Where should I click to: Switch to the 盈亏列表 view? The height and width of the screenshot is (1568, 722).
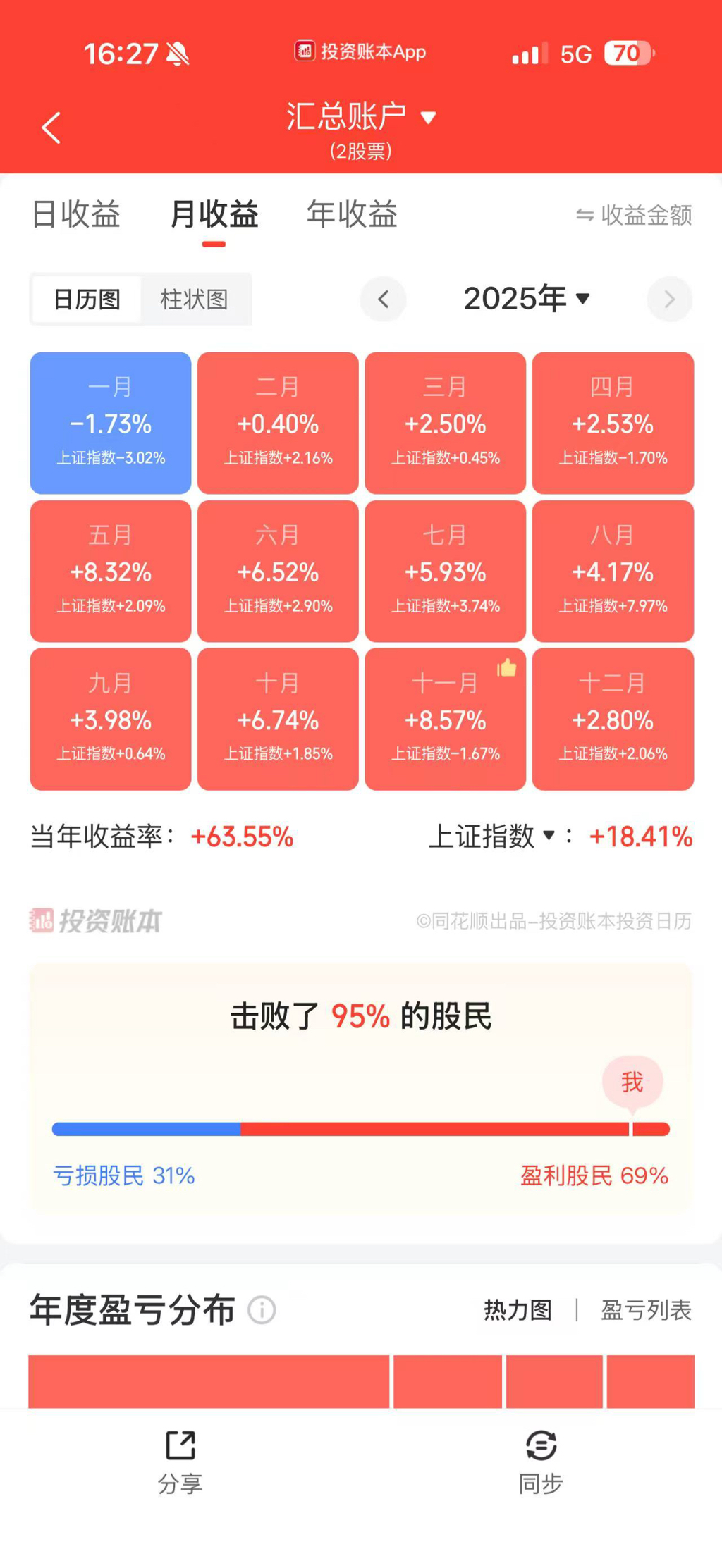(x=646, y=1310)
